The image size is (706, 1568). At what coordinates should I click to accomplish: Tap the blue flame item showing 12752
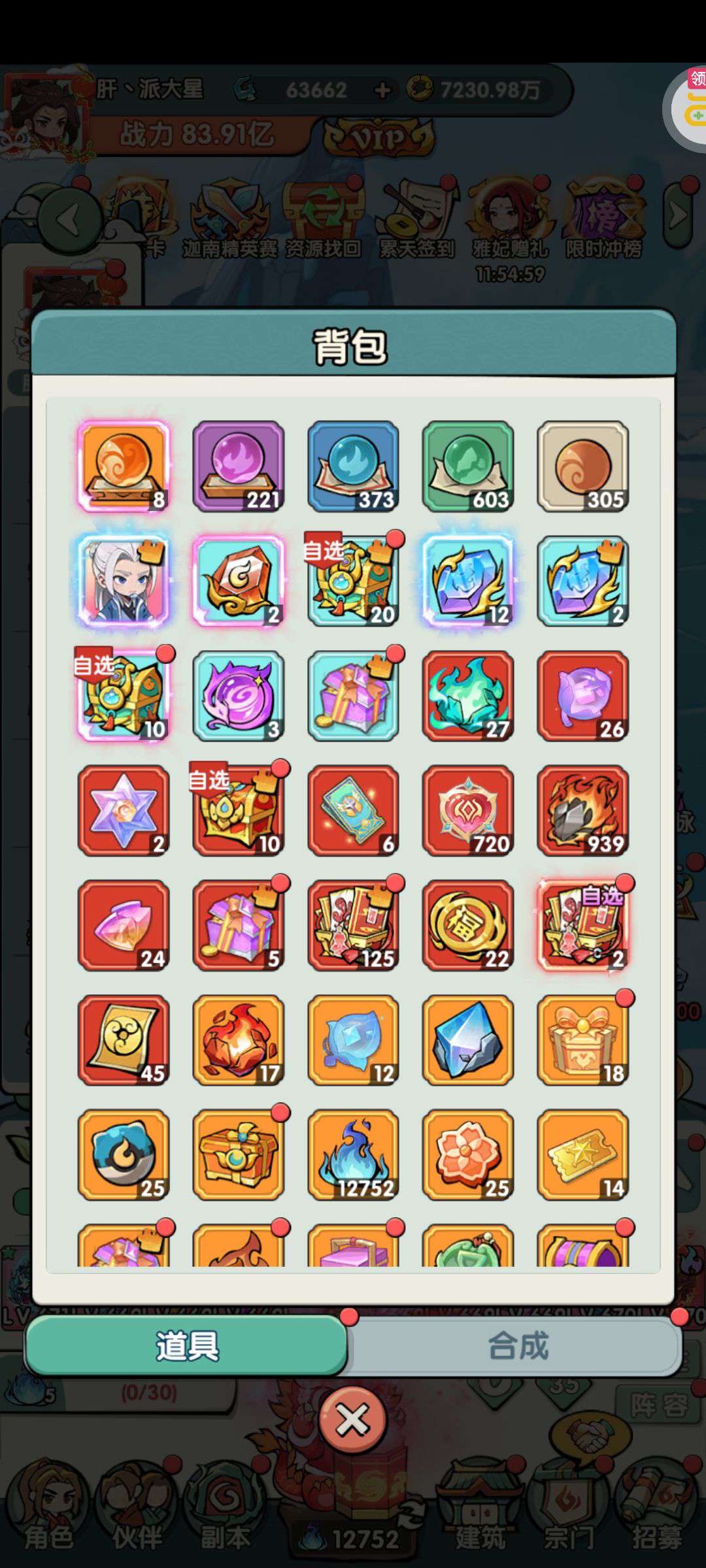(x=353, y=1154)
